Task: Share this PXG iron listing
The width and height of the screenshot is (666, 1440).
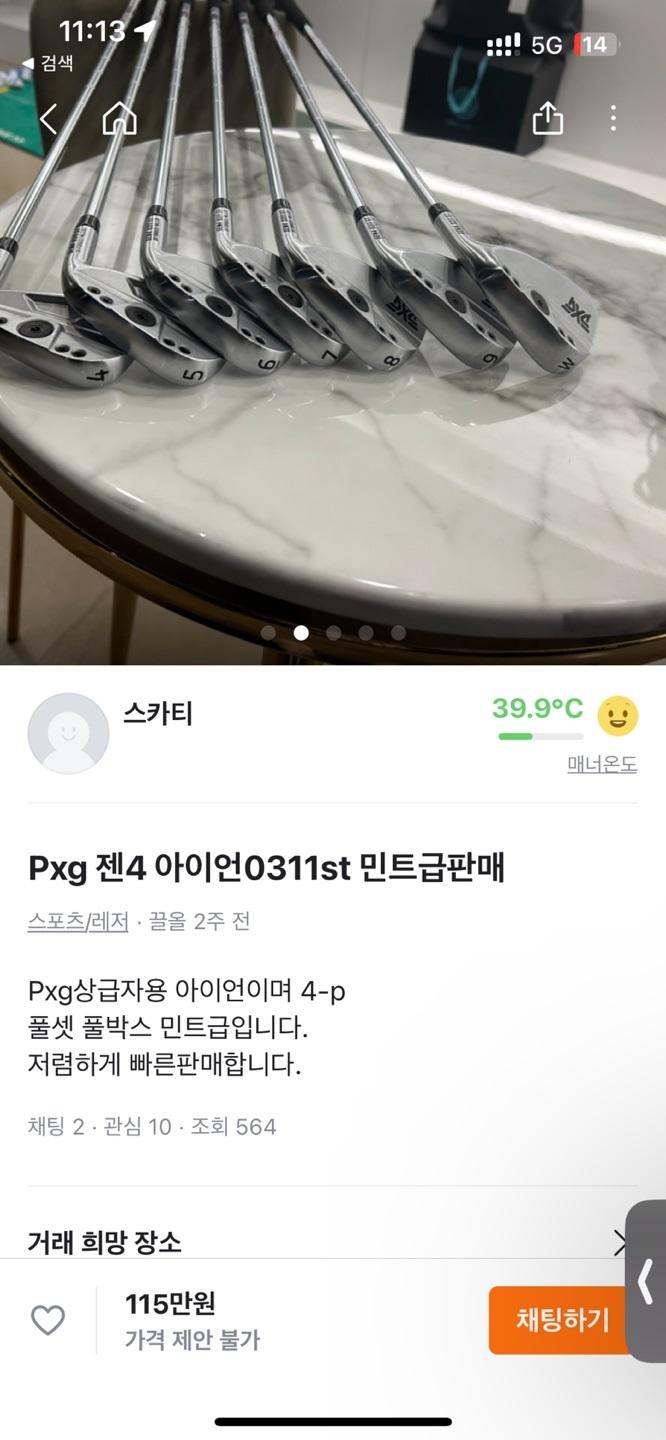Action: point(548,120)
